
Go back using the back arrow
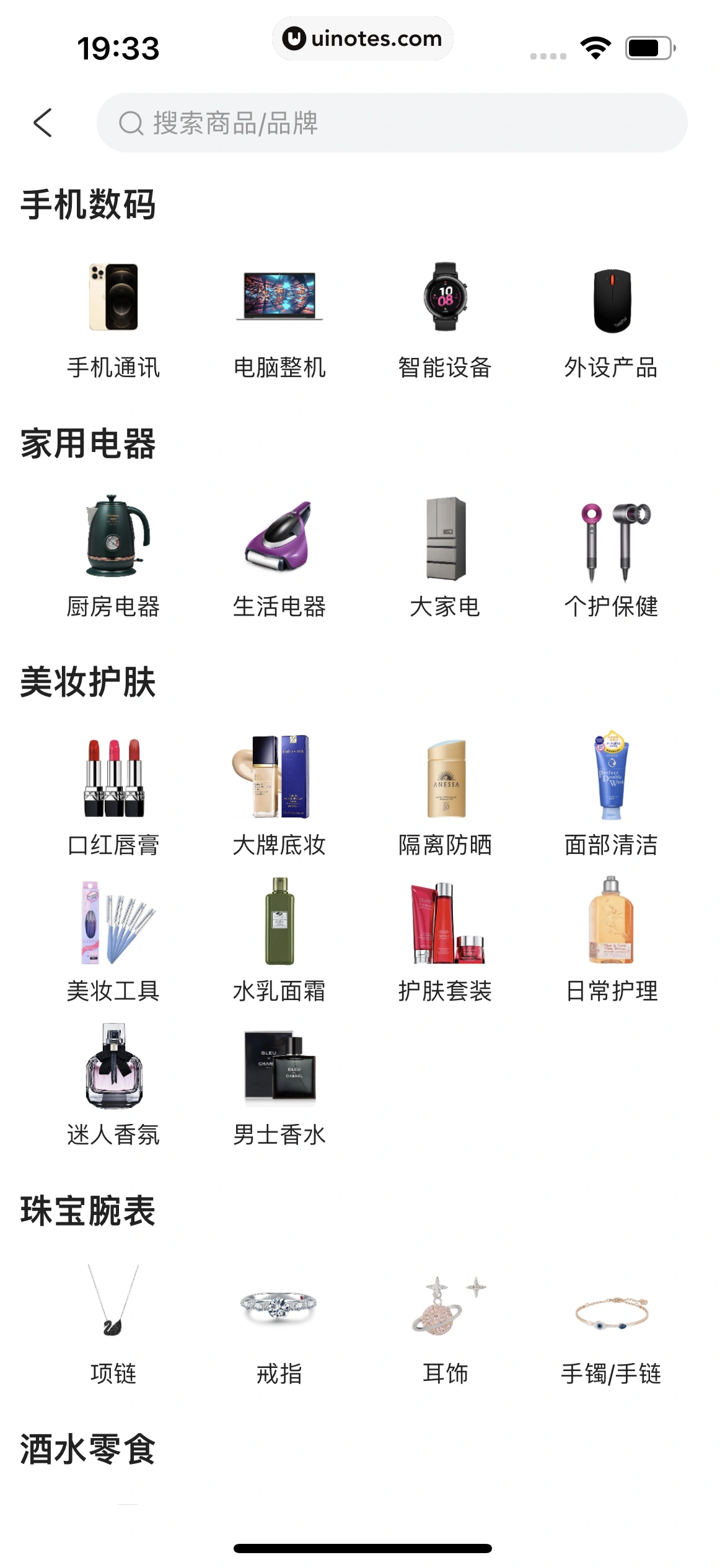pos(43,123)
